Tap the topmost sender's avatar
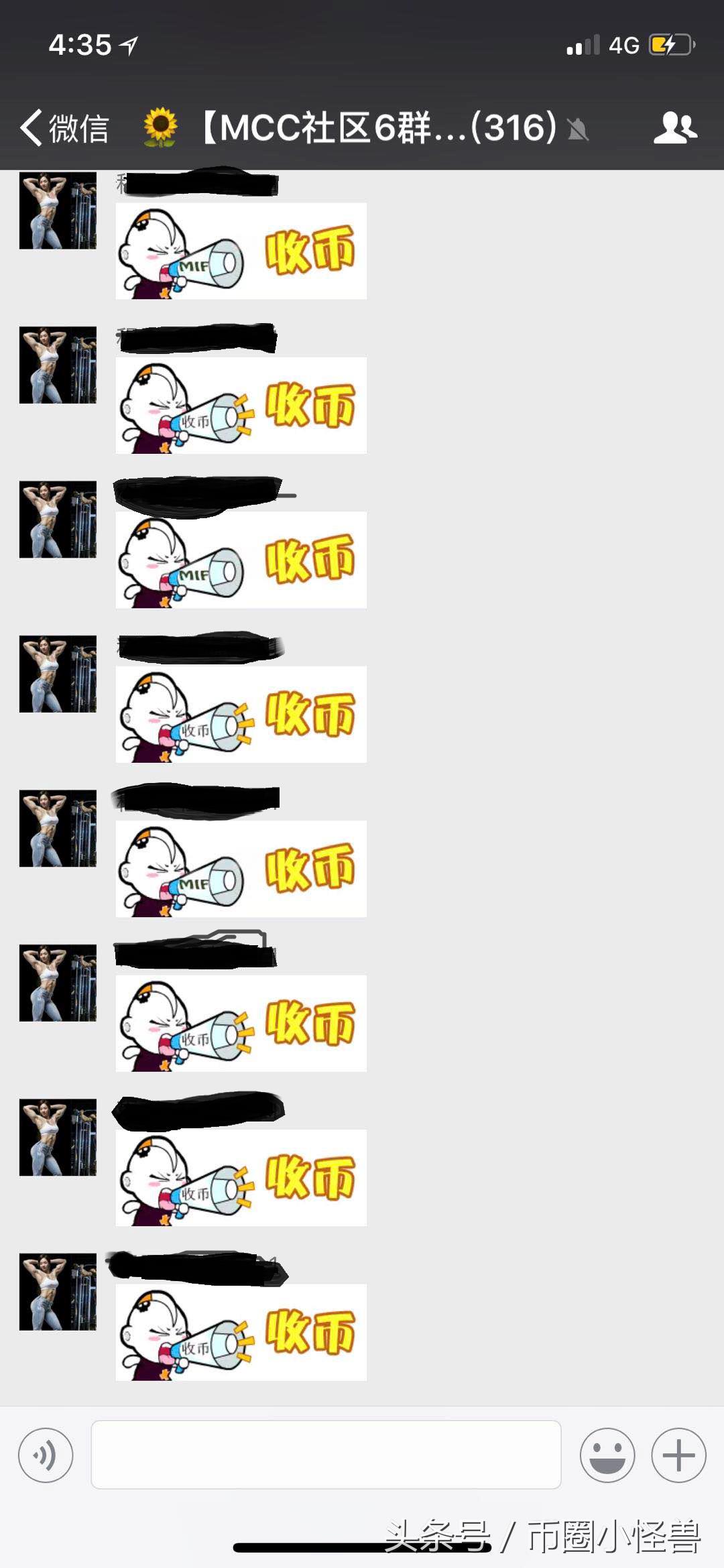 (x=58, y=210)
